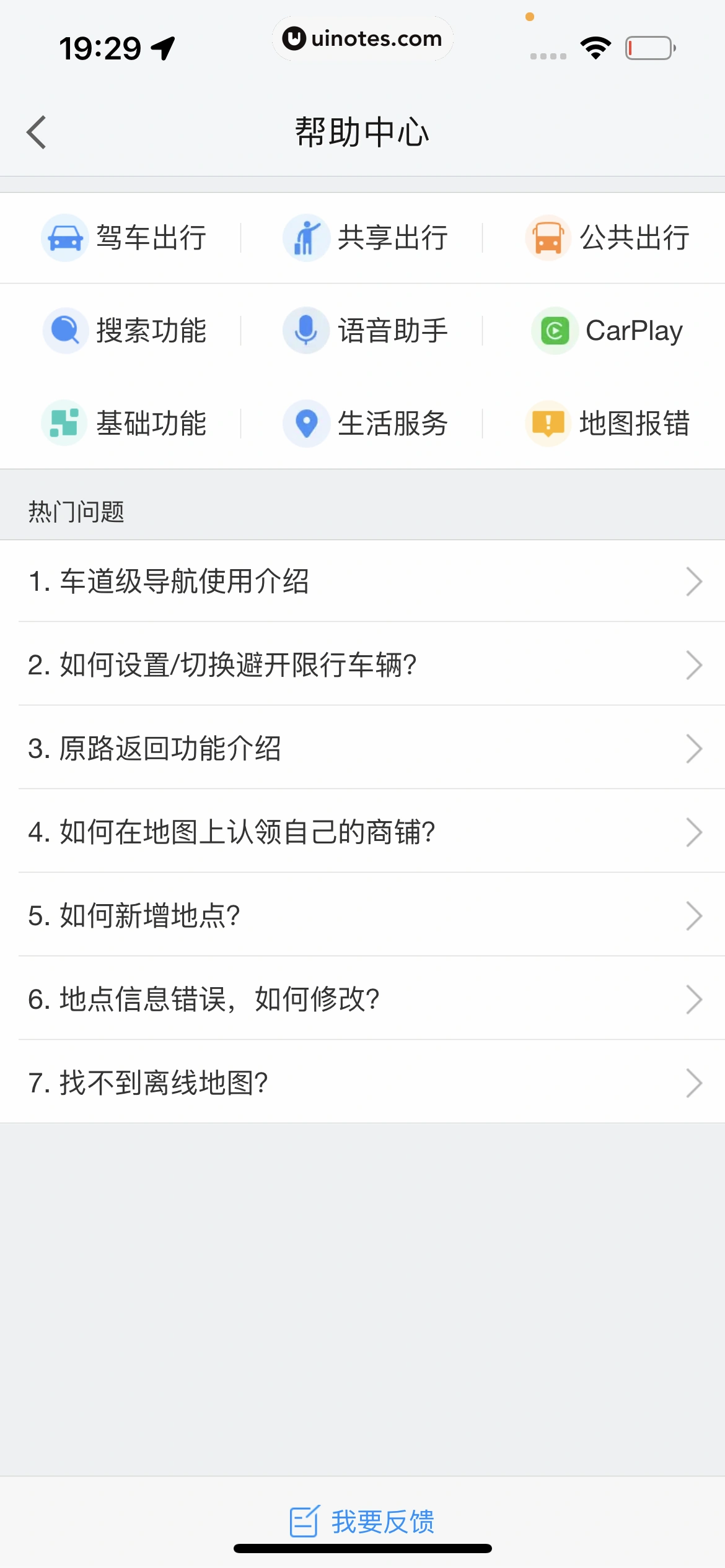
Task: Tap the uinotes.com banner at top
Action: tap(362, 38)
